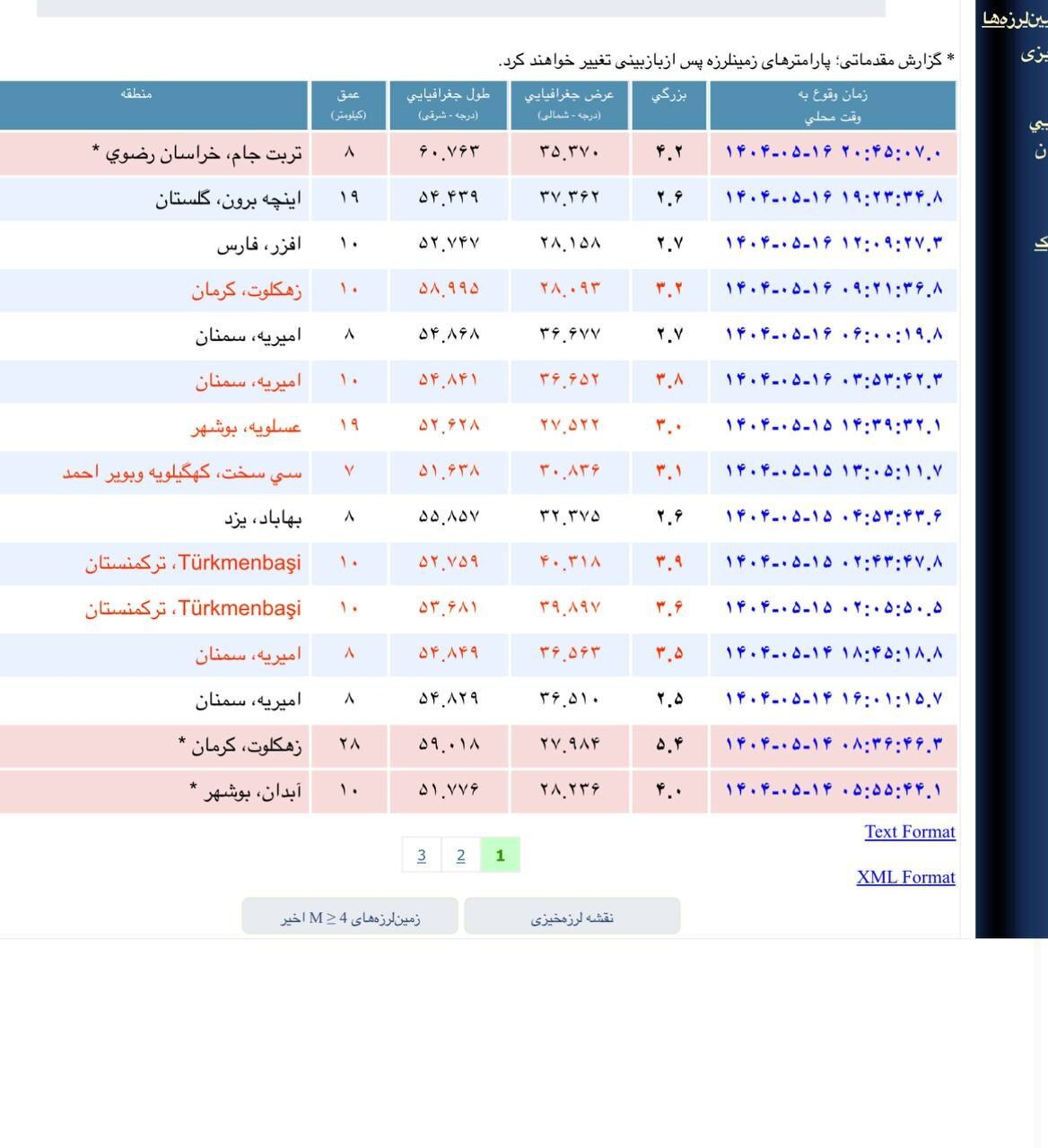Screen dimensions: 1048x1148
Task: Open the magnitude 5.4 زهکلوت، کرمان event time link
Action: click(834, 744)
